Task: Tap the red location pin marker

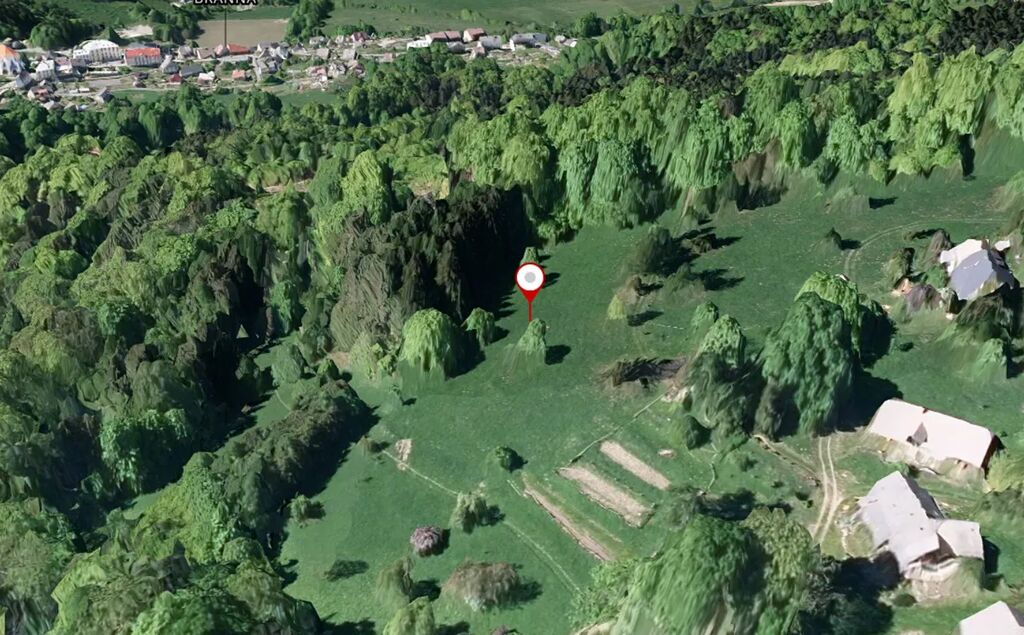Action: coord(530,279)
